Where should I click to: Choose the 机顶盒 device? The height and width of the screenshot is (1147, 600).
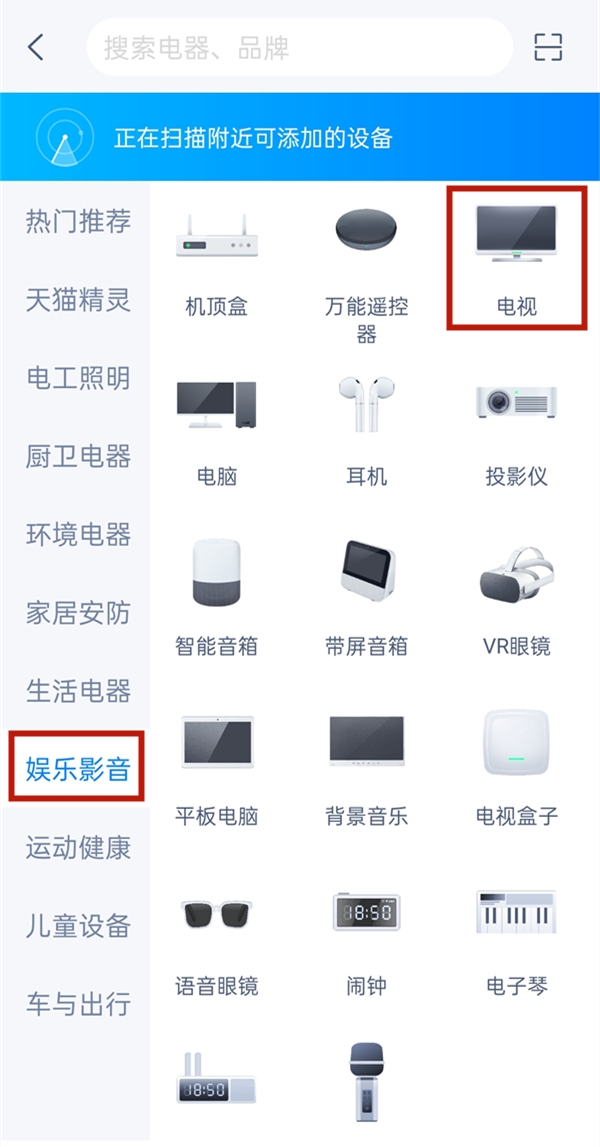pos(217,260)
